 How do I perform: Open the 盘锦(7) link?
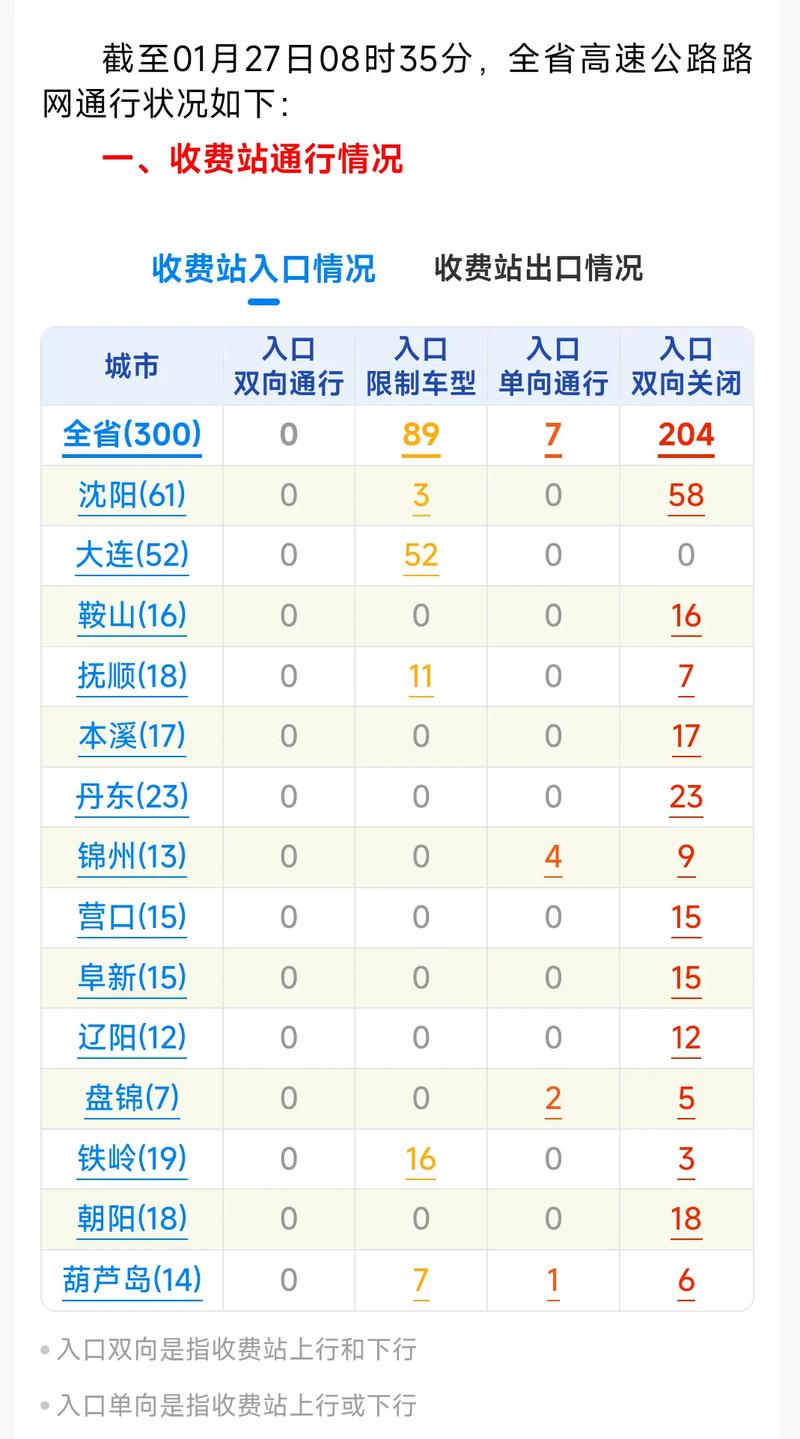[x=131, y=1098]
